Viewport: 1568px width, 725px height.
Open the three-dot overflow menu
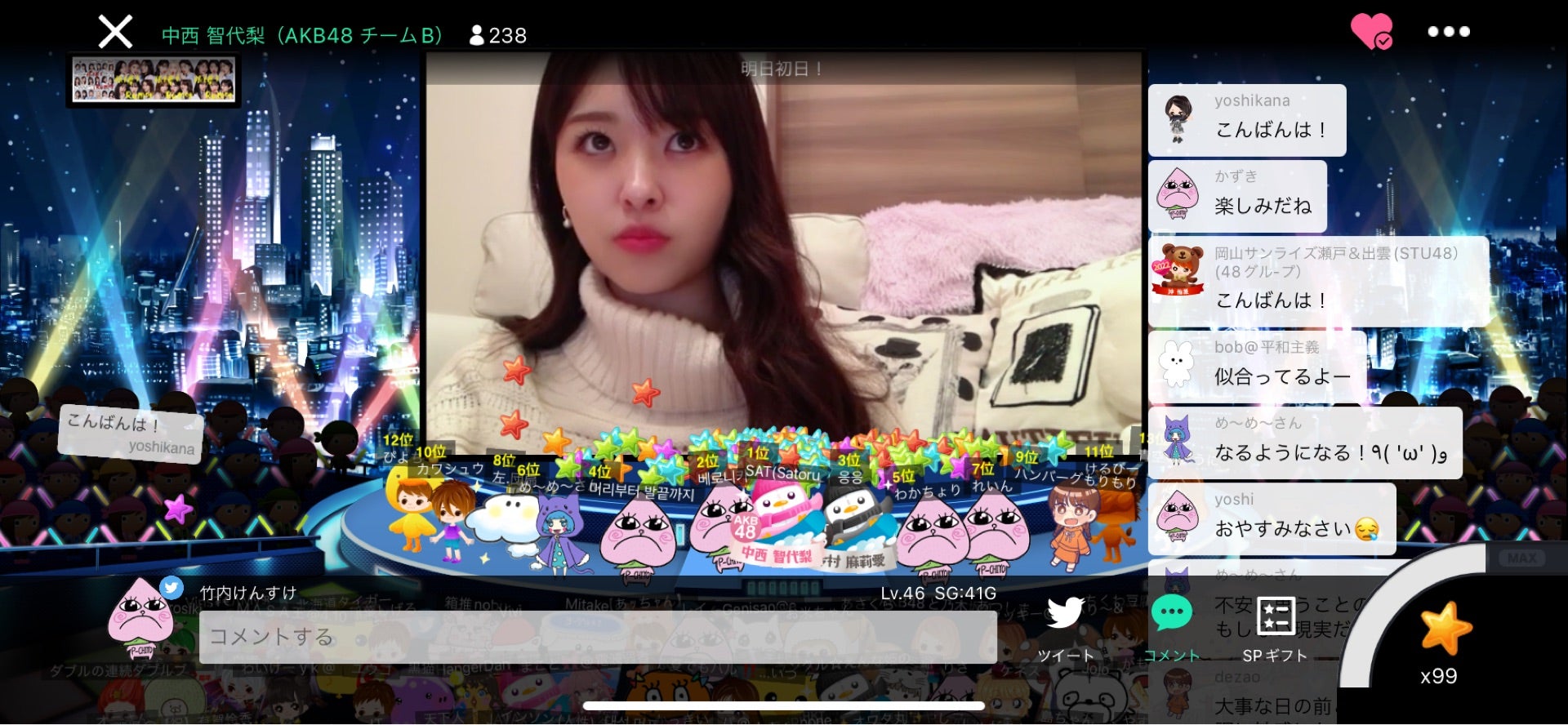1449,32
